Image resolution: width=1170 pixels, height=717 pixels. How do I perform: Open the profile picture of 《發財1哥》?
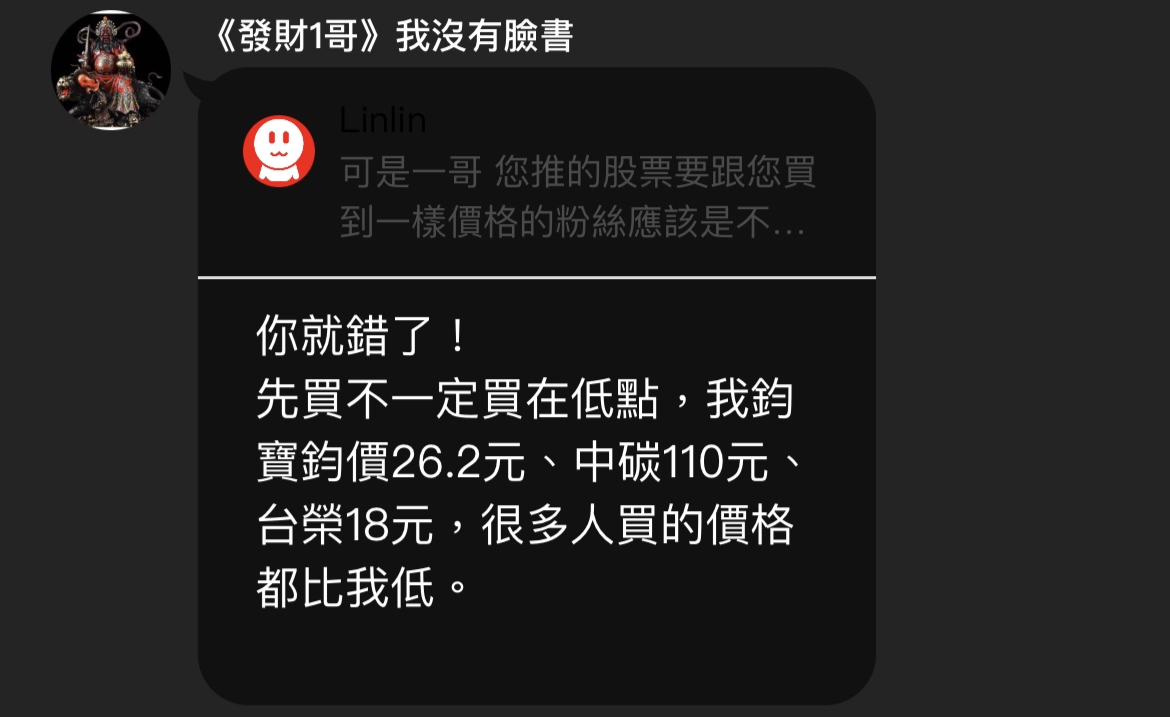pos(110,71)
